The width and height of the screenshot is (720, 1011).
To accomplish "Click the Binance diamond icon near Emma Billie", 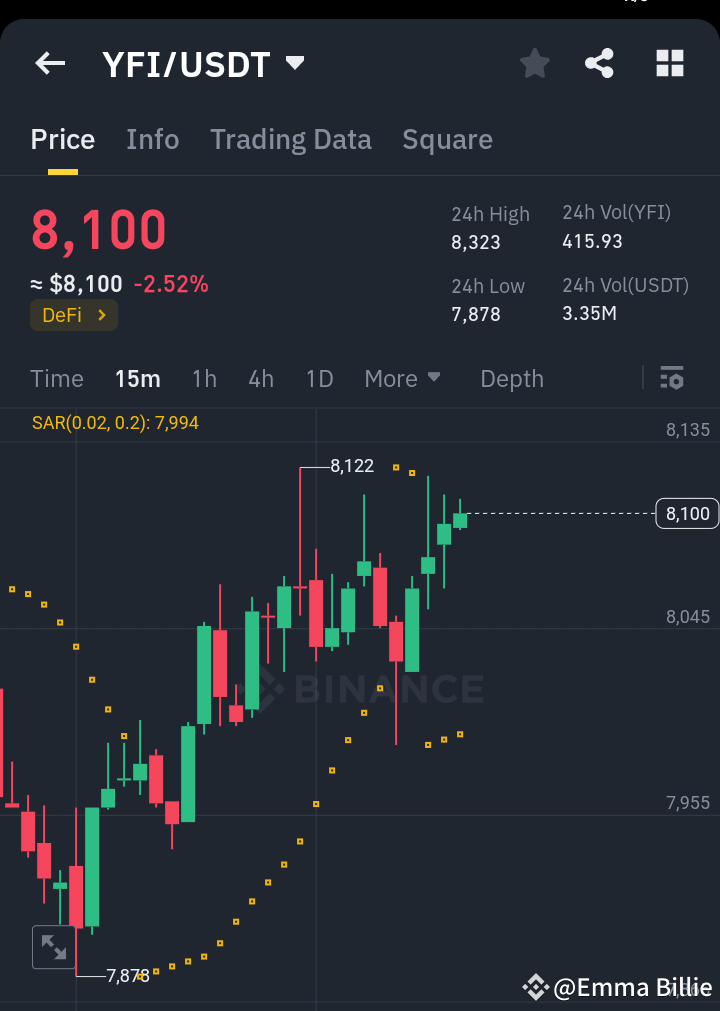I will point(537,987).
